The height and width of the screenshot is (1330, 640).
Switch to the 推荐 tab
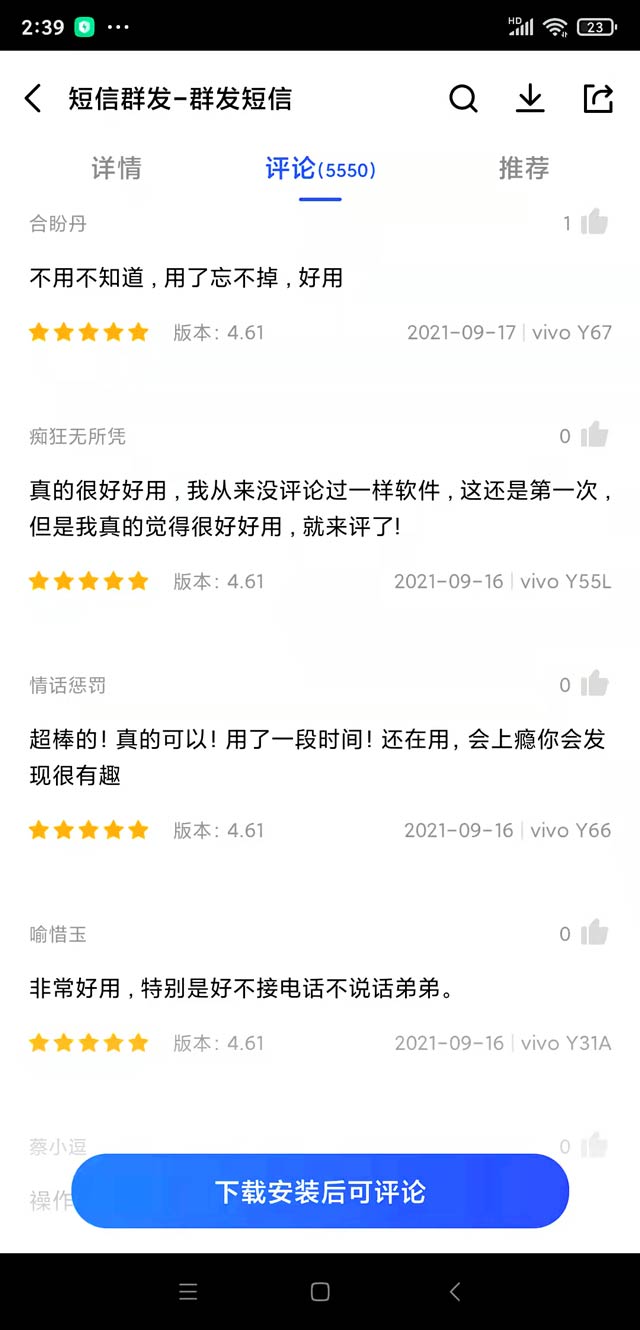coord(524,168)
